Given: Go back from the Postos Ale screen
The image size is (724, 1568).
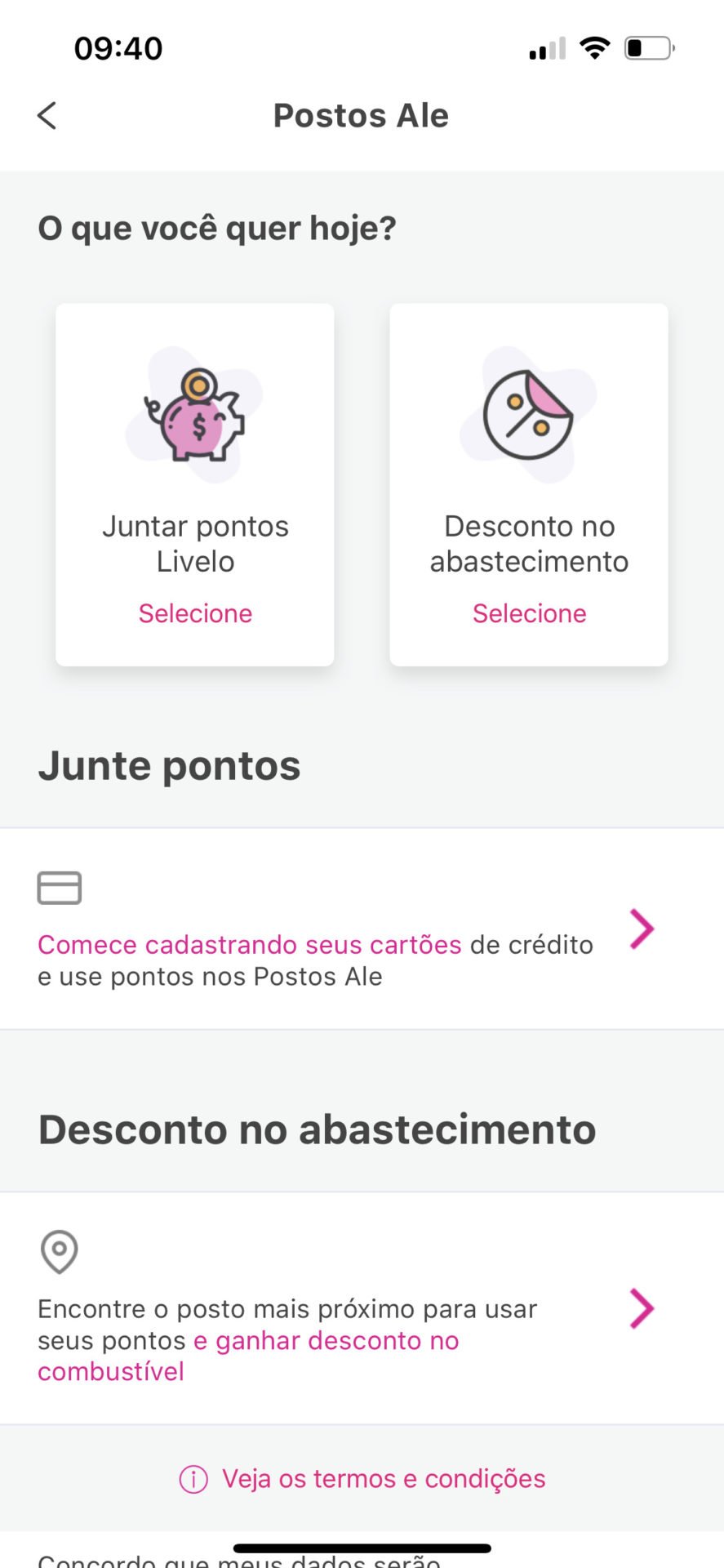Looking at the screenshot, I should [47, 116].
